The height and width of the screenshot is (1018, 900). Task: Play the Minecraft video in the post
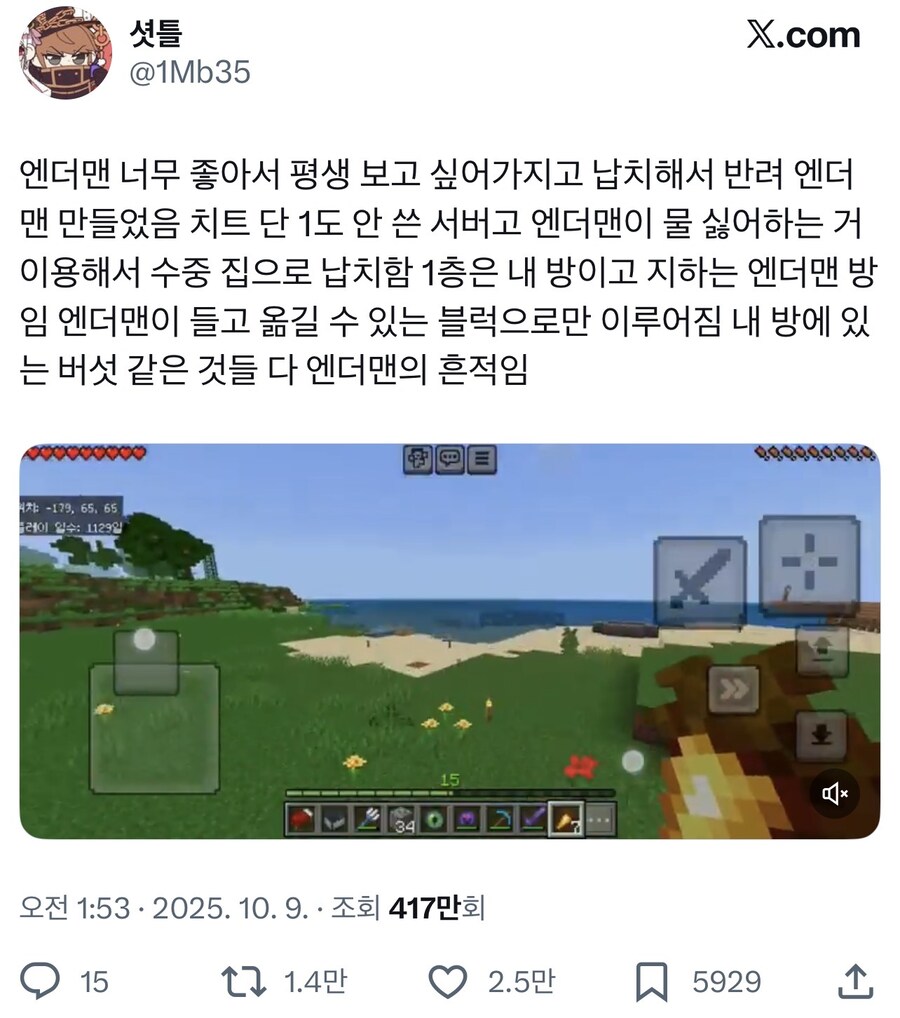[x=449, y=640]
